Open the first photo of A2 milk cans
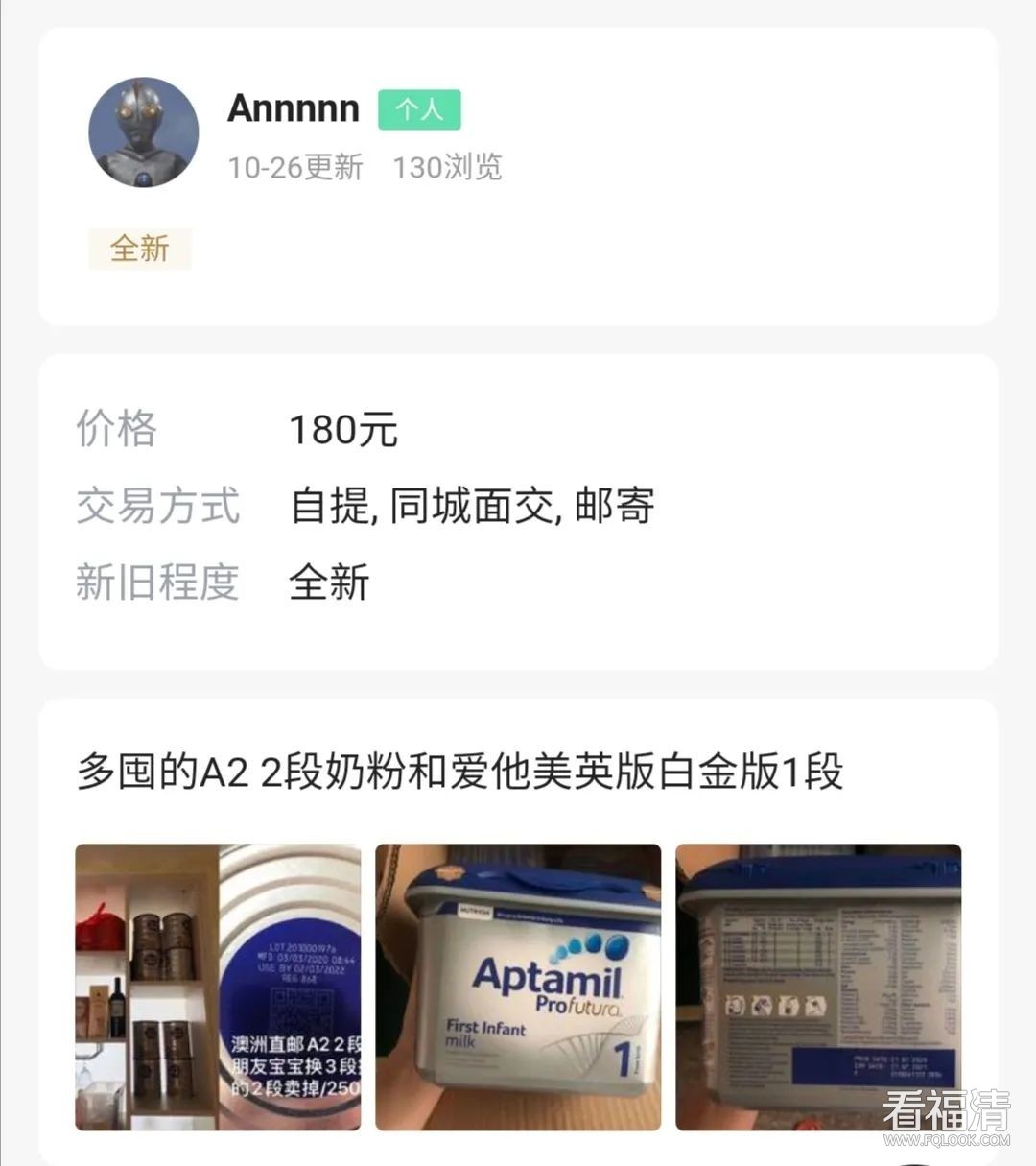Screen dimensions: 1036x1166 [219, 987]
